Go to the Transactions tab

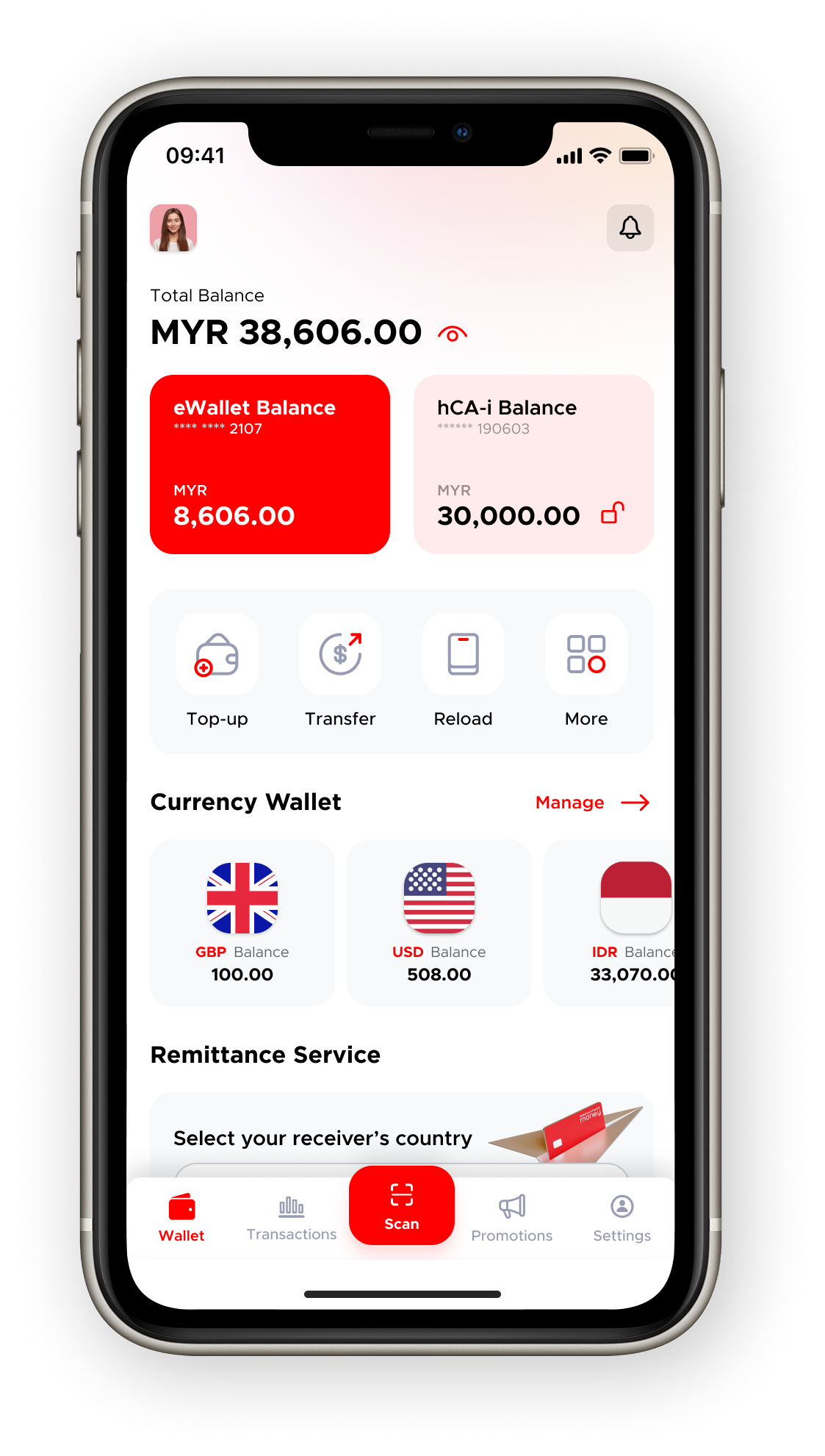pyautogui.click(x=292, y=1218)
